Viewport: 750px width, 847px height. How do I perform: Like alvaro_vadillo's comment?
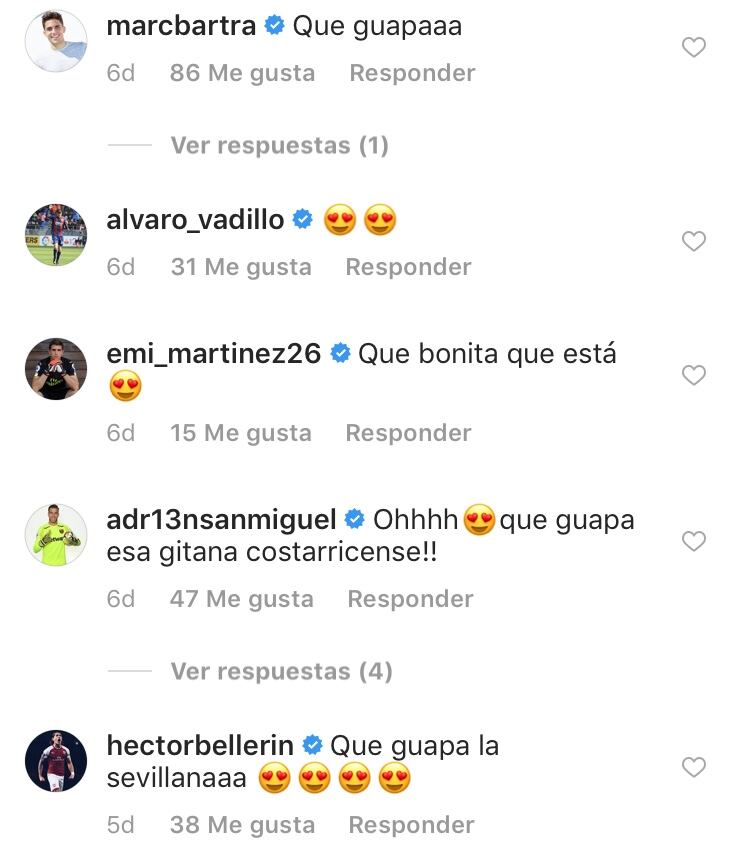tap(693, 241)
